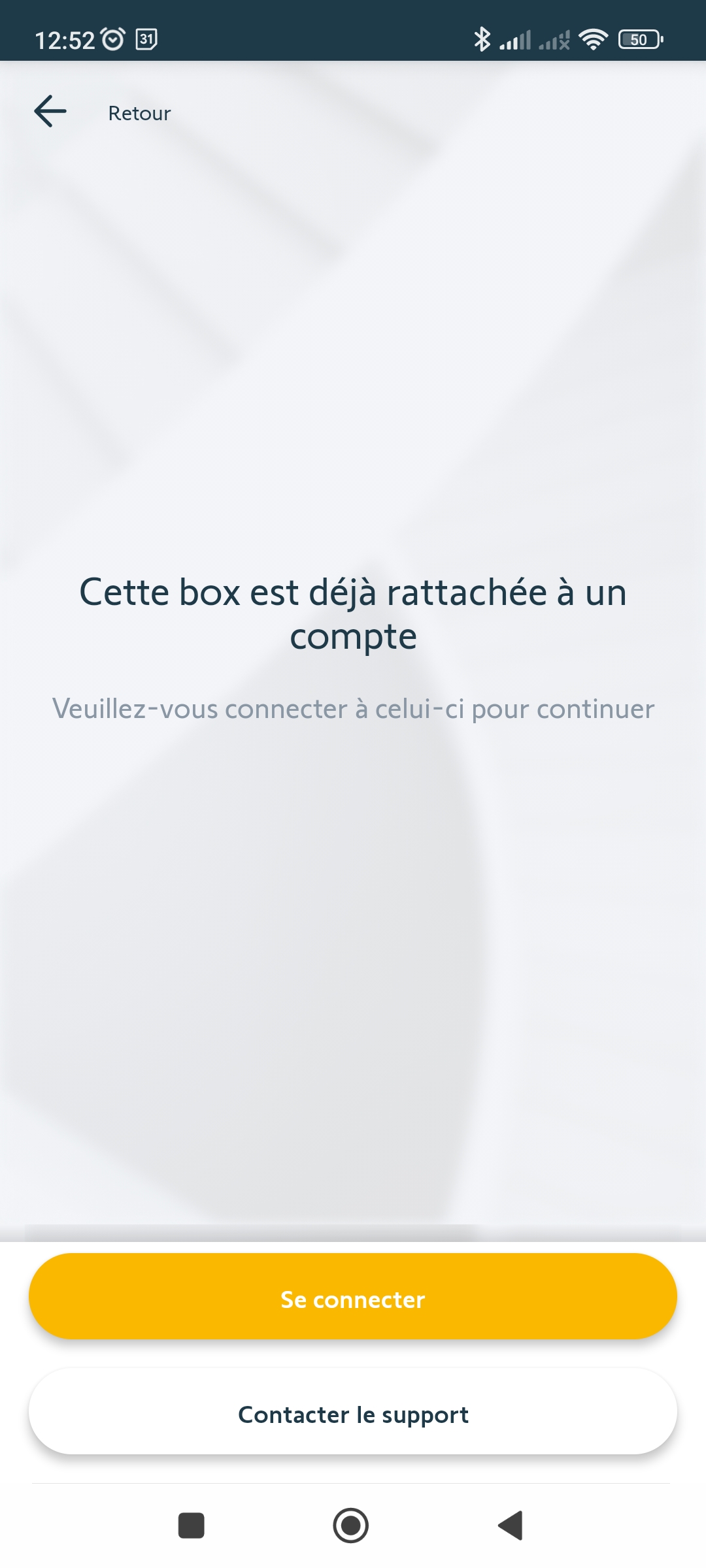The height and width of the screenshot is (1568, 706).
Task: Tap the Se connecter button
Action: [x=353, y=1297]
